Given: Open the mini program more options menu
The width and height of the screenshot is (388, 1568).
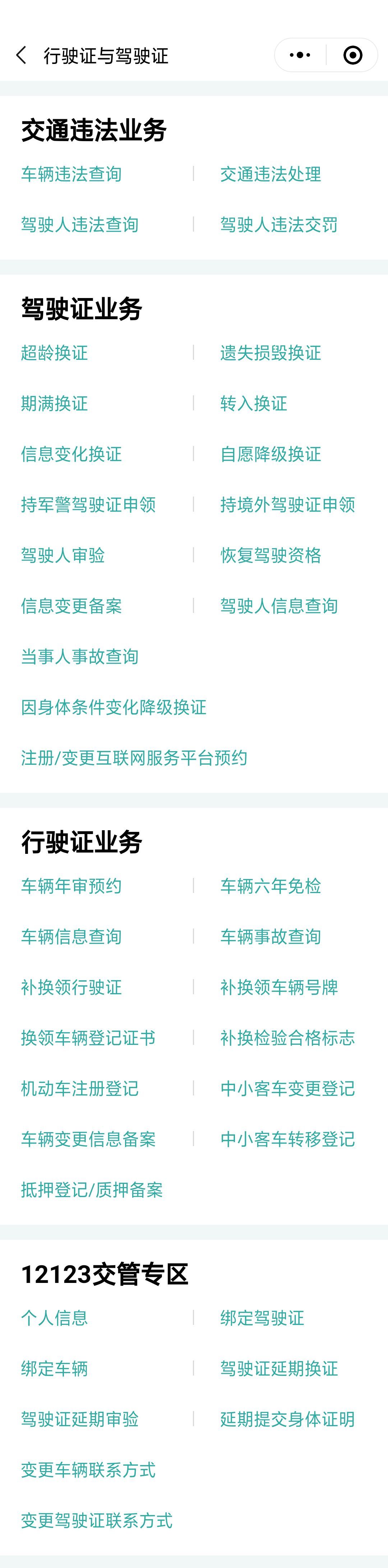Looking at the screenshot, I should pos(300,55).
